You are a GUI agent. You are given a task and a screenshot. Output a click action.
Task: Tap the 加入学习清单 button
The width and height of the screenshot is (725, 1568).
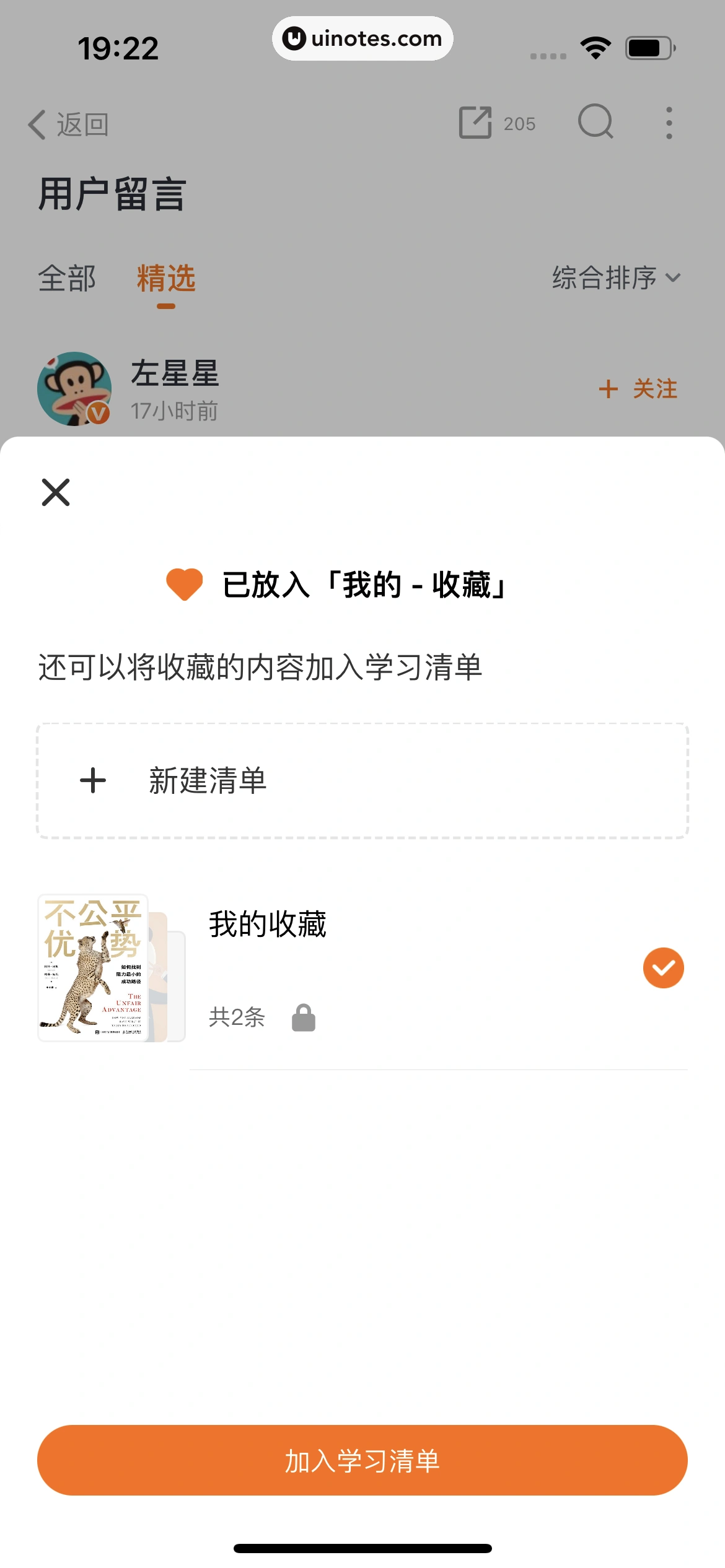pos(362,1461)
